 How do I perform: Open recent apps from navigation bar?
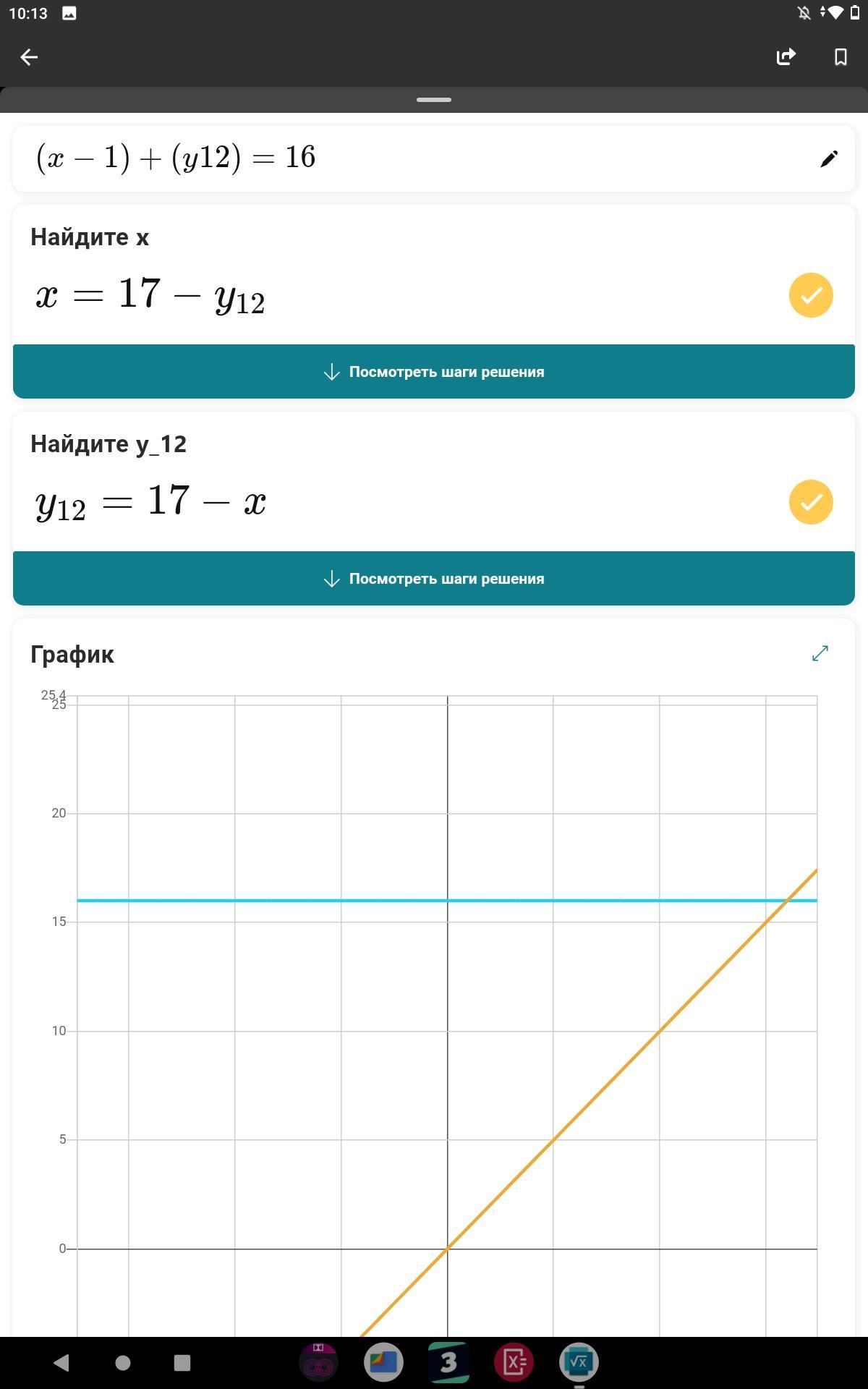[182, 1363]
